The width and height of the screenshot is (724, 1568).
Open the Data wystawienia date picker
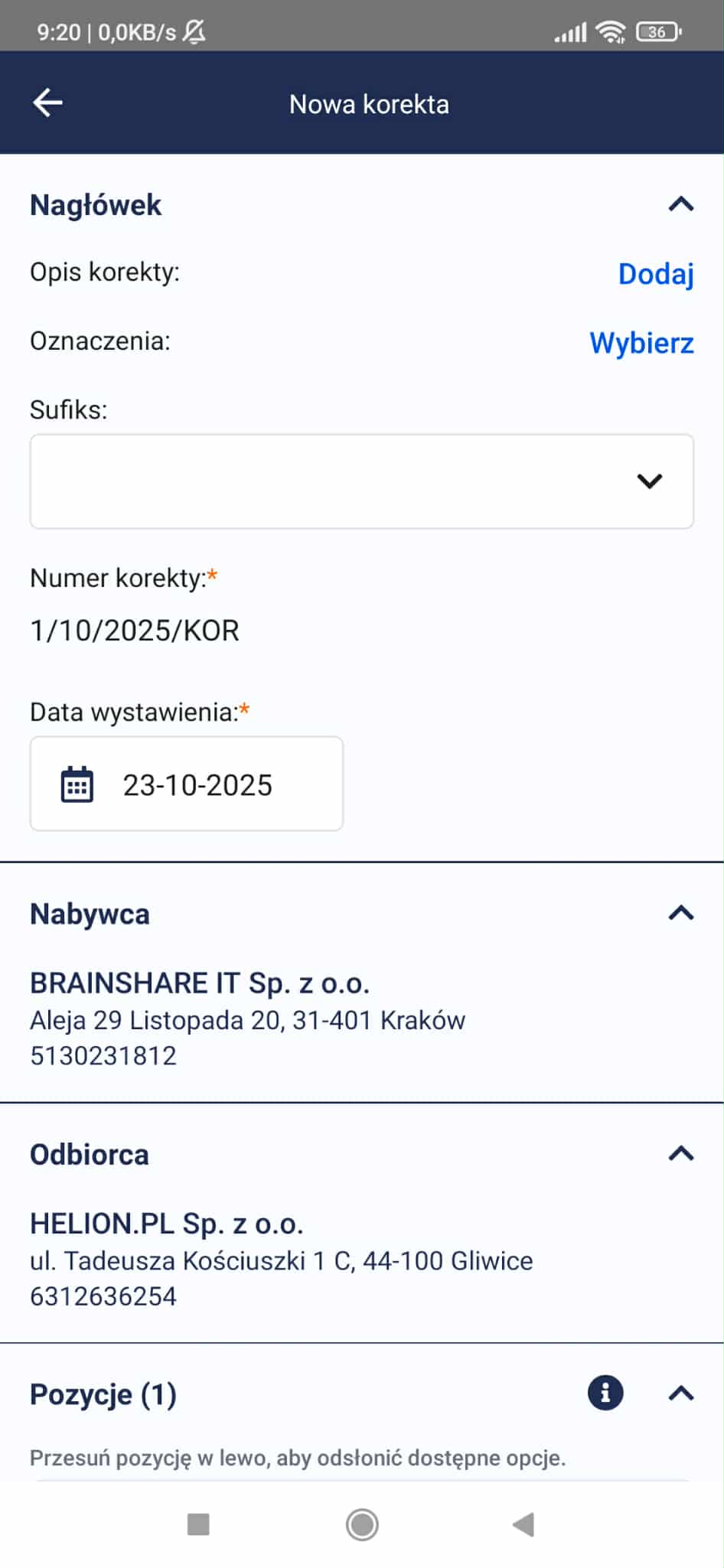pyautogui.click(x=187, y=784)
